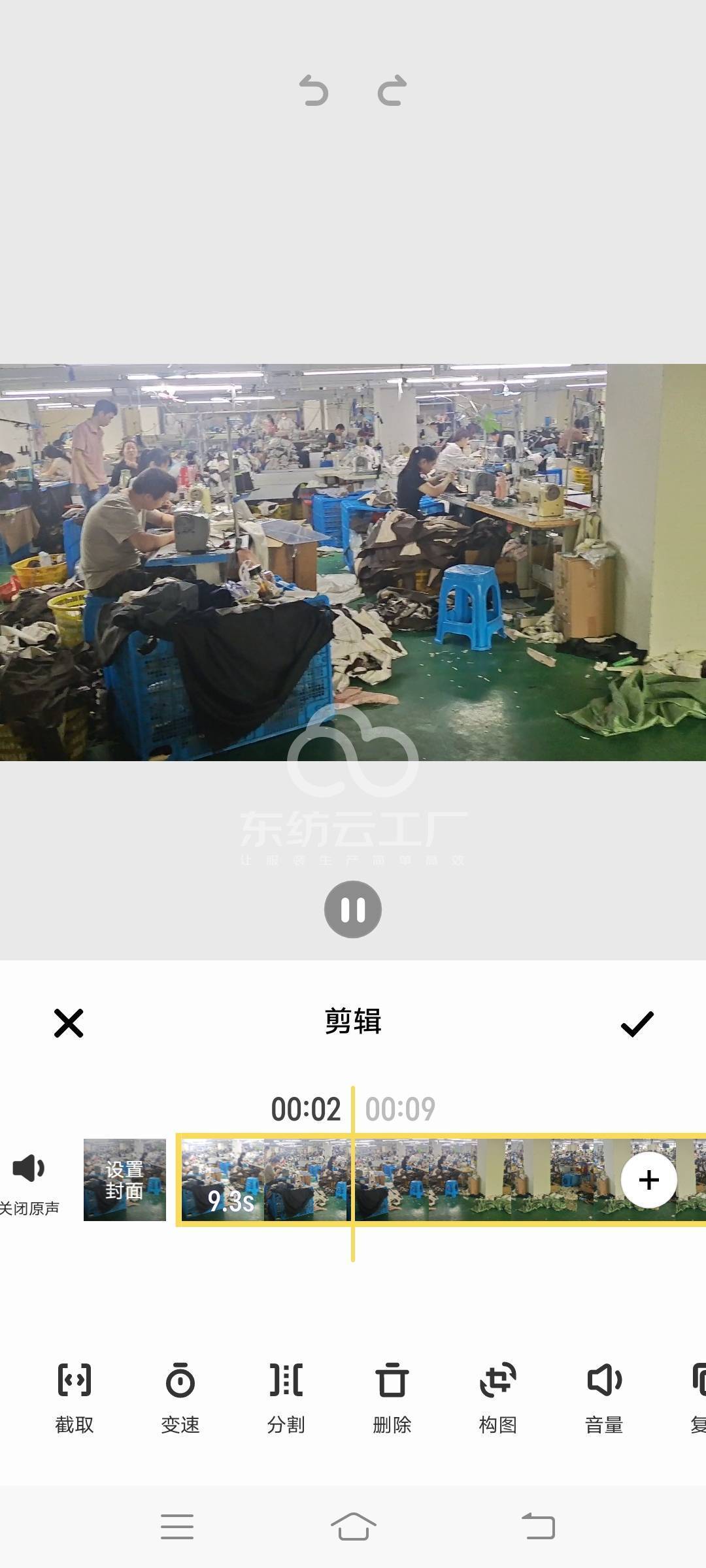The height and width of the screenshot is (1568, 706).
Task: Confirm edits with the checkmark
Action: pos(637,1024)
